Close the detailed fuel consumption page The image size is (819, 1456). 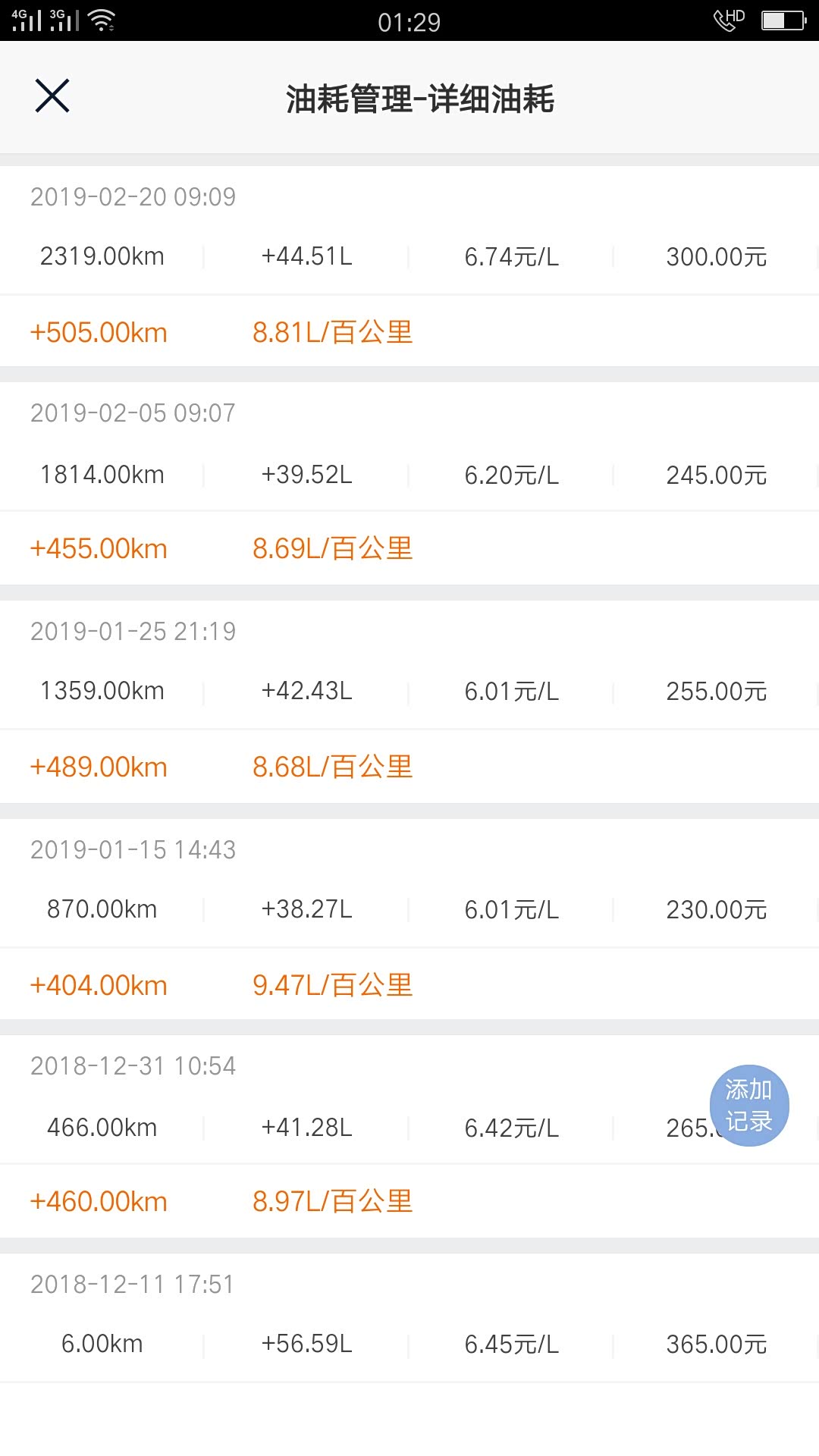[x=52, y=96]
